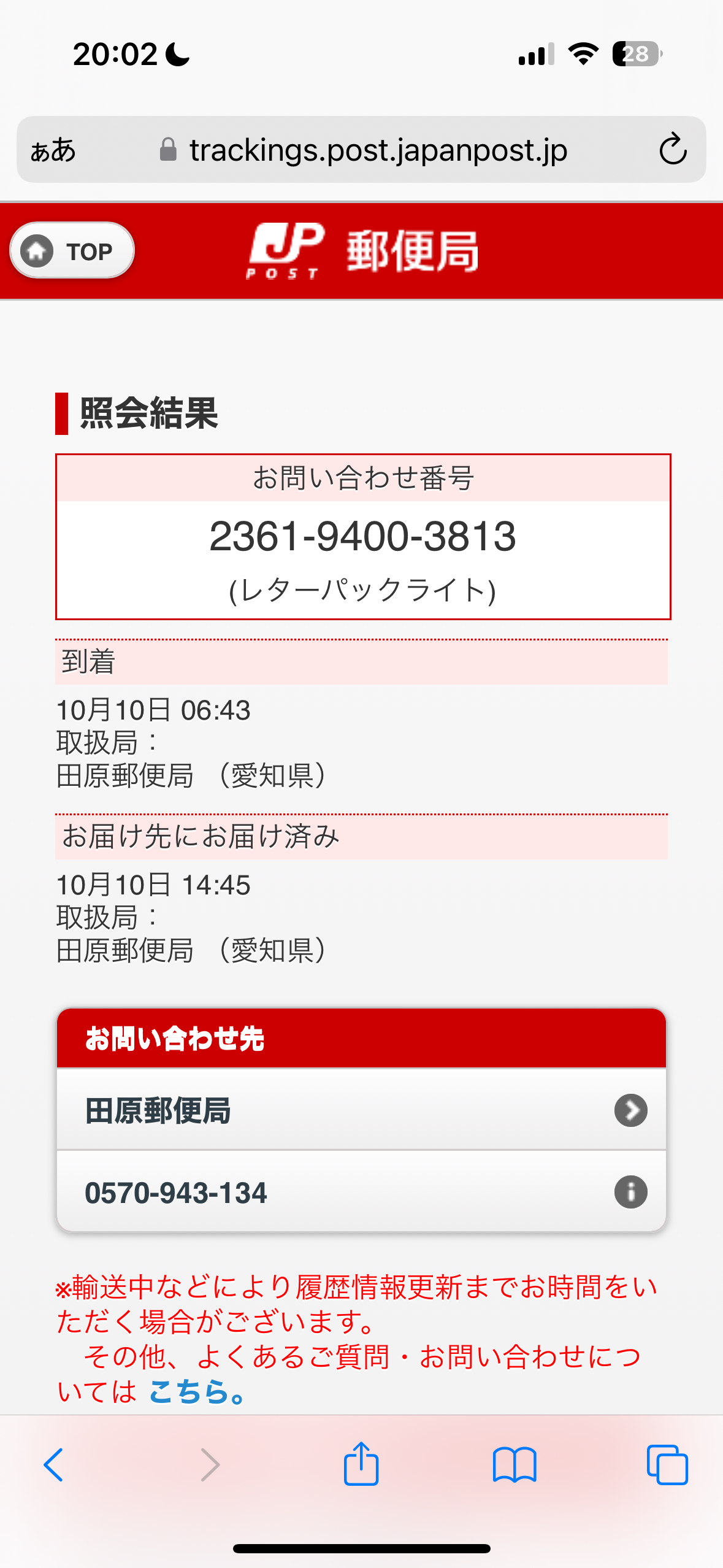Screen dimensions: 723x1568
Task: Open the address bar URL field
Action: (x=378, y=150)
